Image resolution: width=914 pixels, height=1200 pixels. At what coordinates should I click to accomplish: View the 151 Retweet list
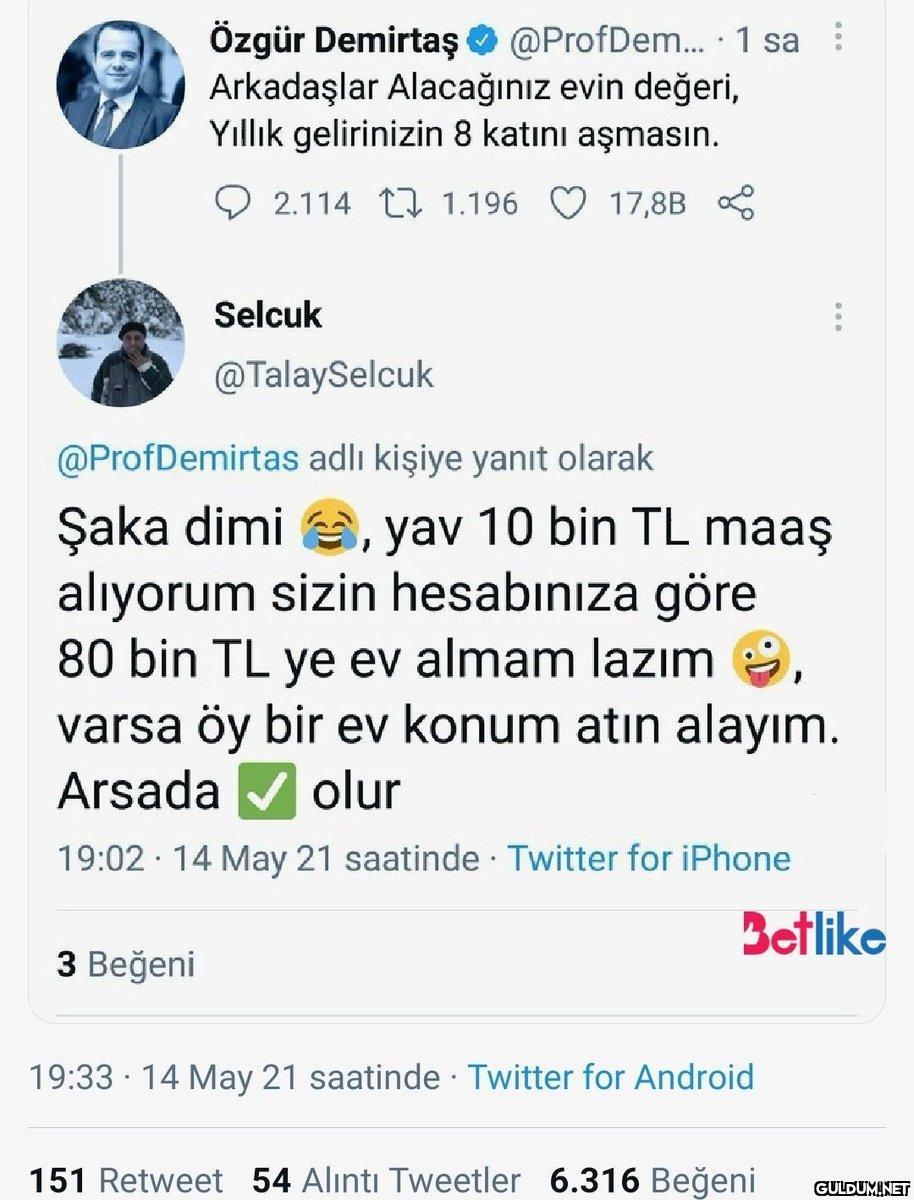[x=126, y=1179]
